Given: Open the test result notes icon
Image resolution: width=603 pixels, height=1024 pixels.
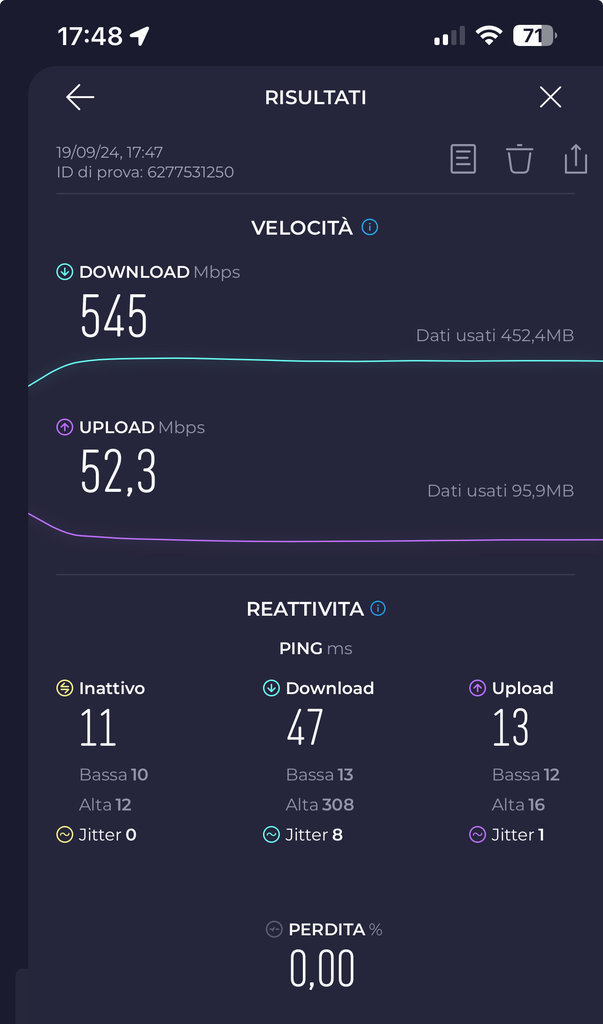Looking at the screenshot, I should [463, 159].
